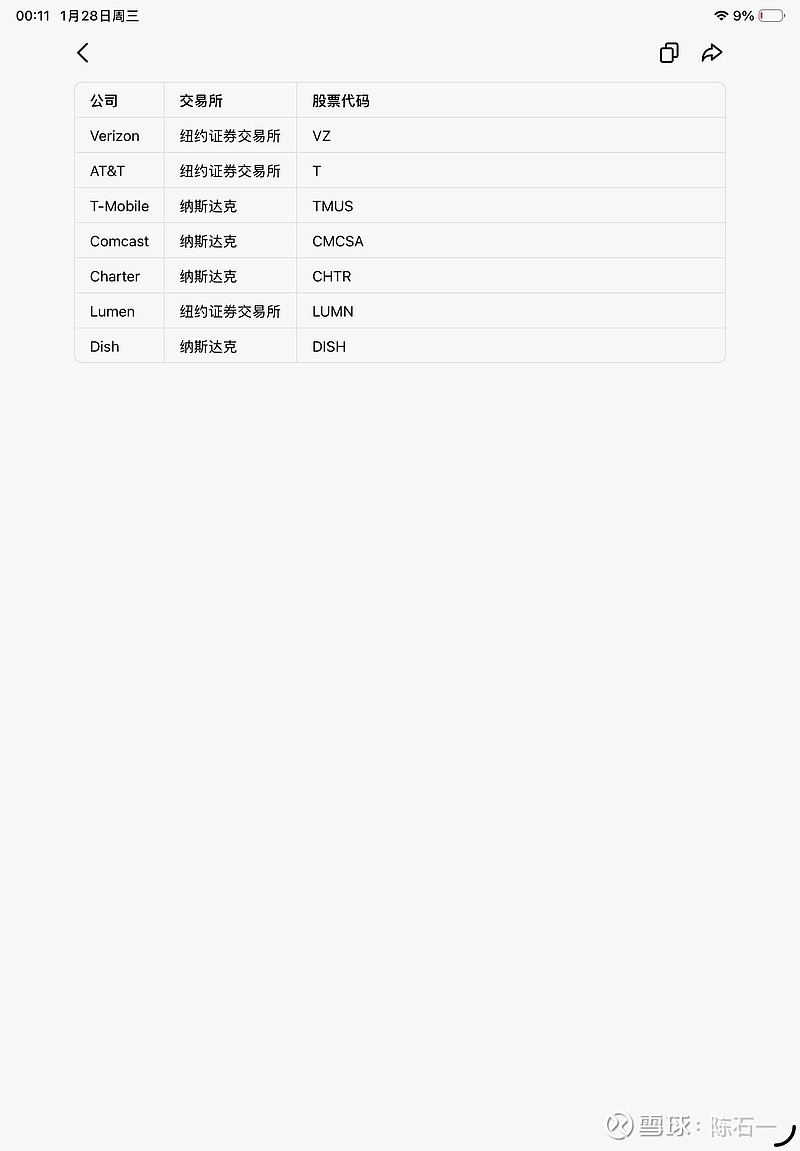Tap the Xueqiu watermark logo at bottom right
This screenshot has width=800, height=1151.
coord(618,1126)
